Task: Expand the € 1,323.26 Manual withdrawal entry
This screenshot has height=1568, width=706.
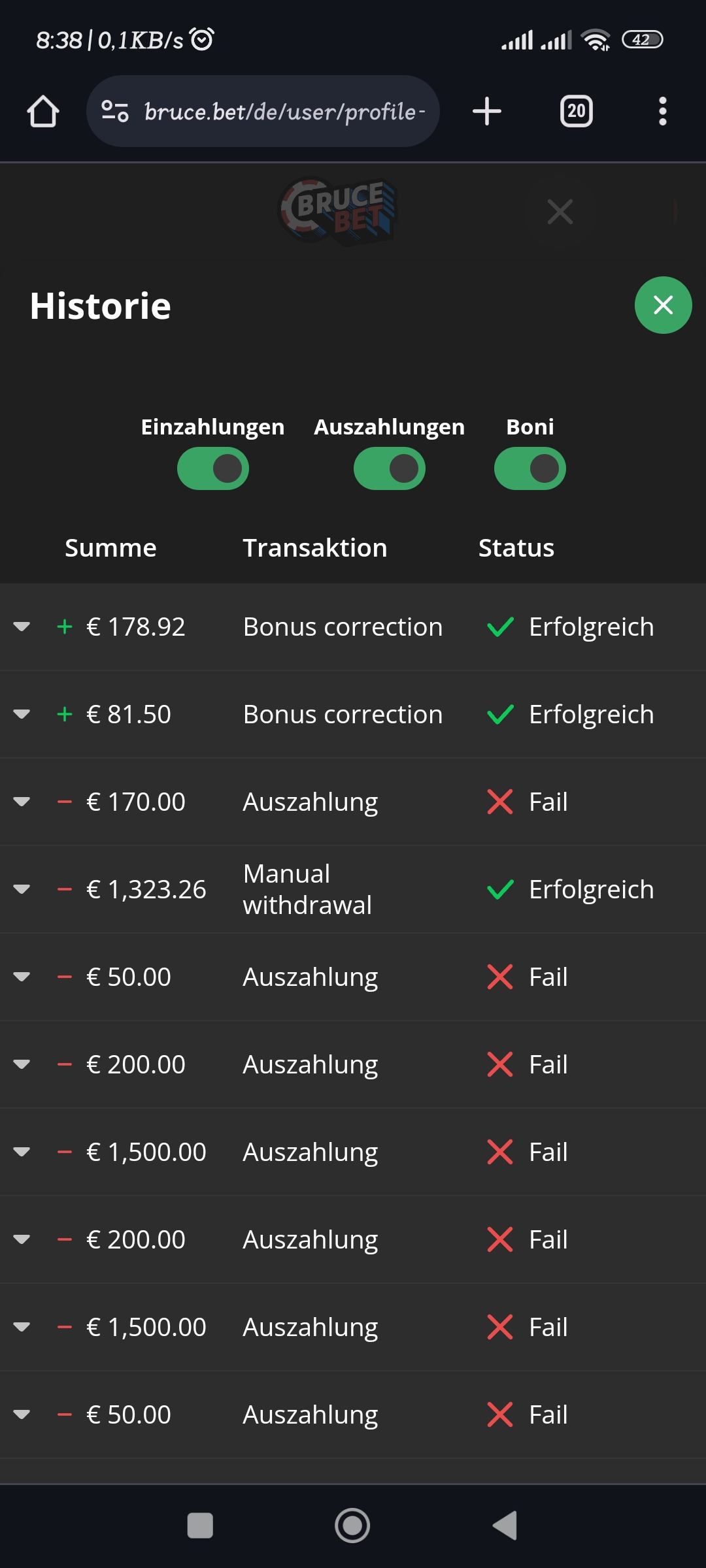Action: (22, 890)
